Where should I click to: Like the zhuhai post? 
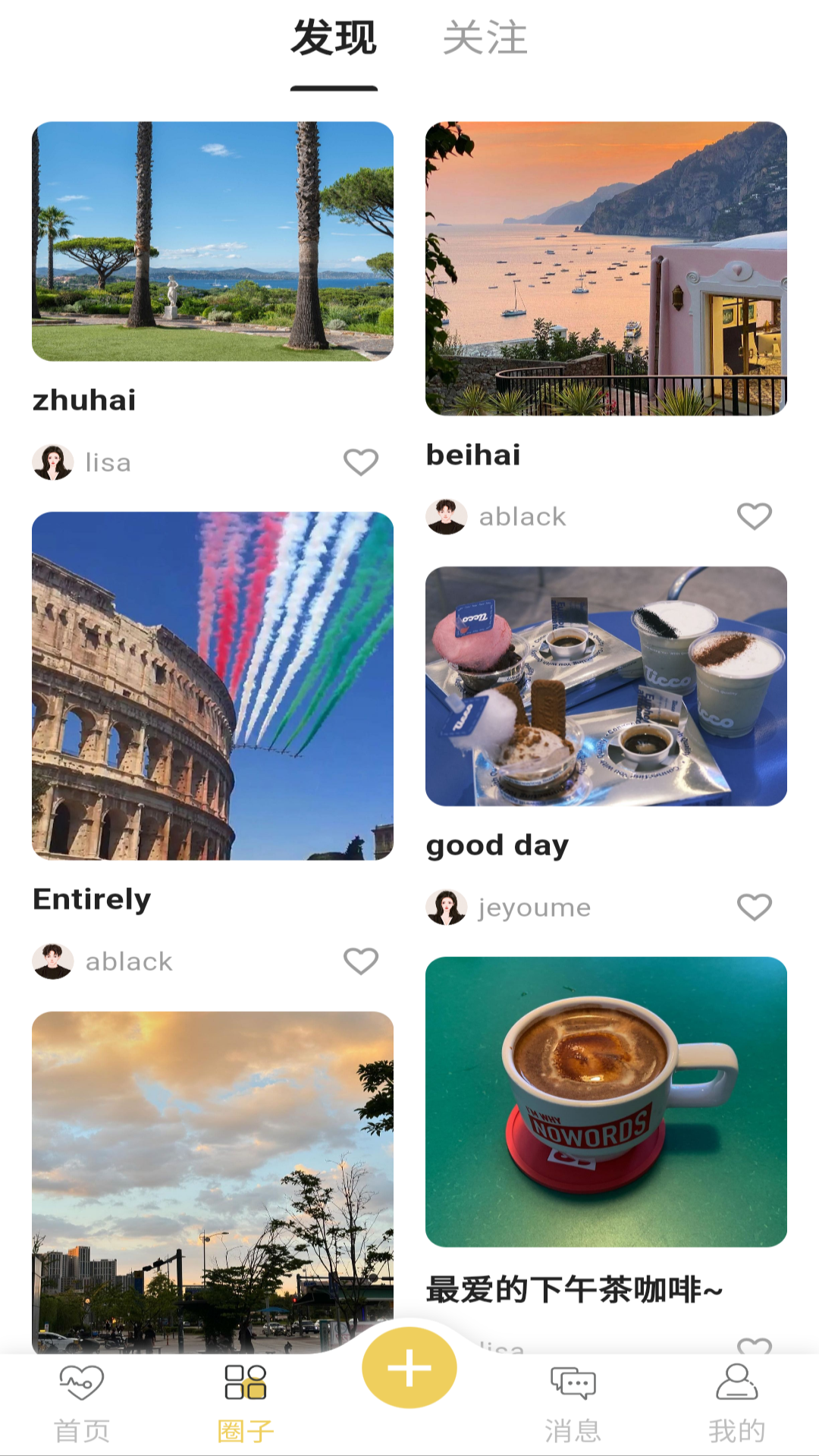point(361,462)
